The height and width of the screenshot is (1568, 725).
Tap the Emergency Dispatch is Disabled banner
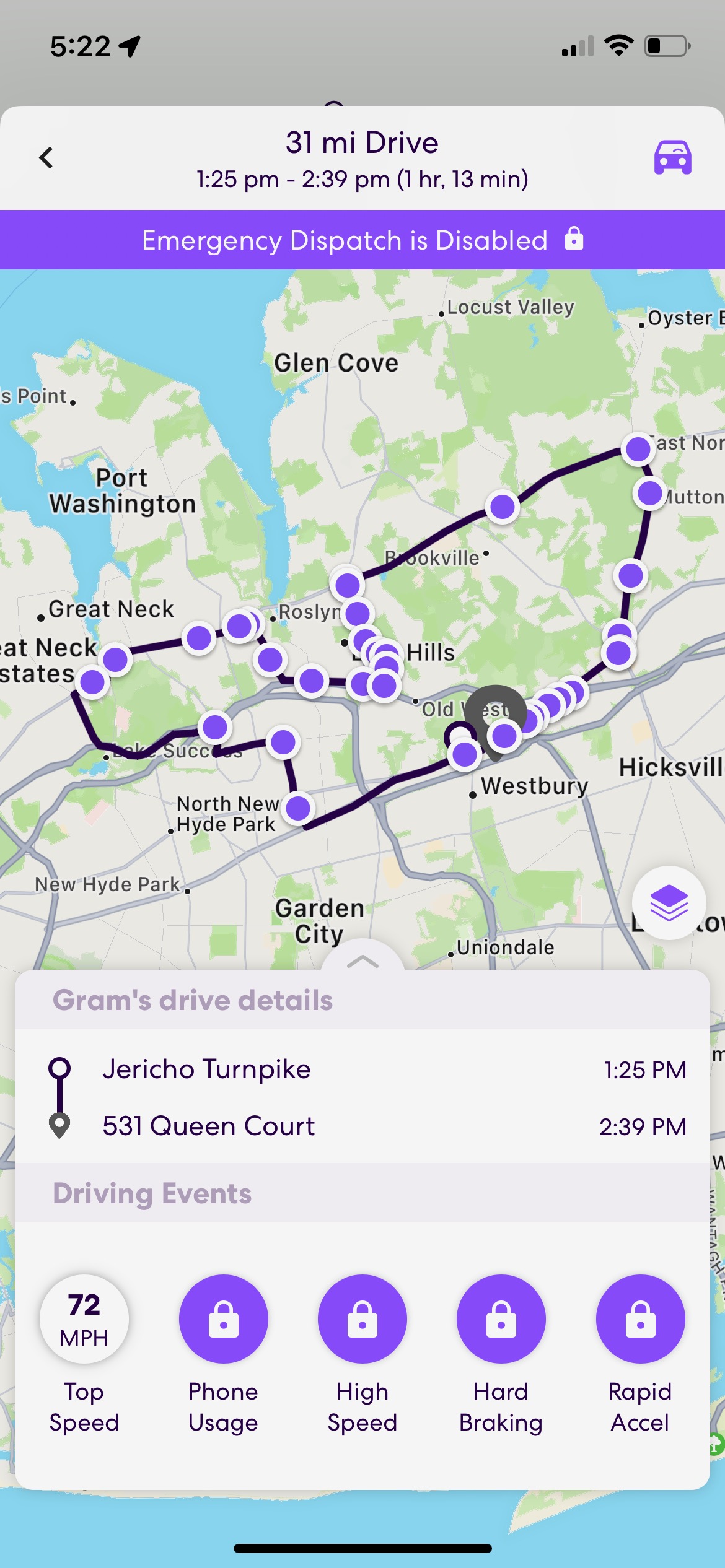tap(362, 240)
